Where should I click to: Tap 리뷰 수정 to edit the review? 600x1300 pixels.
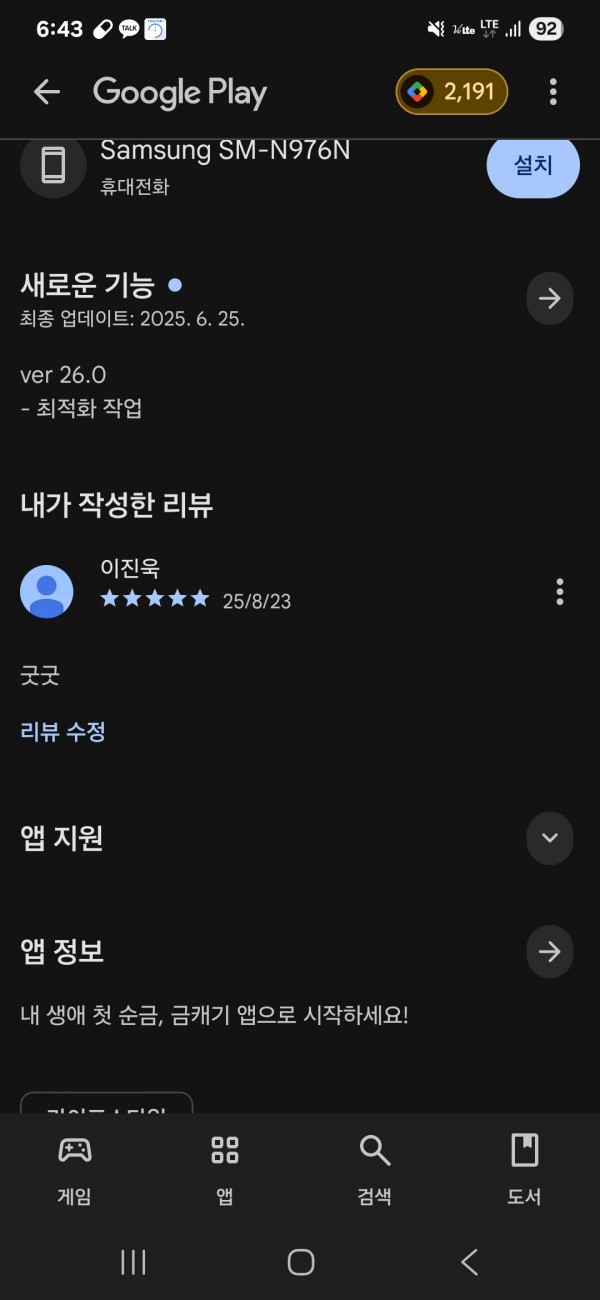pos(63,731)
